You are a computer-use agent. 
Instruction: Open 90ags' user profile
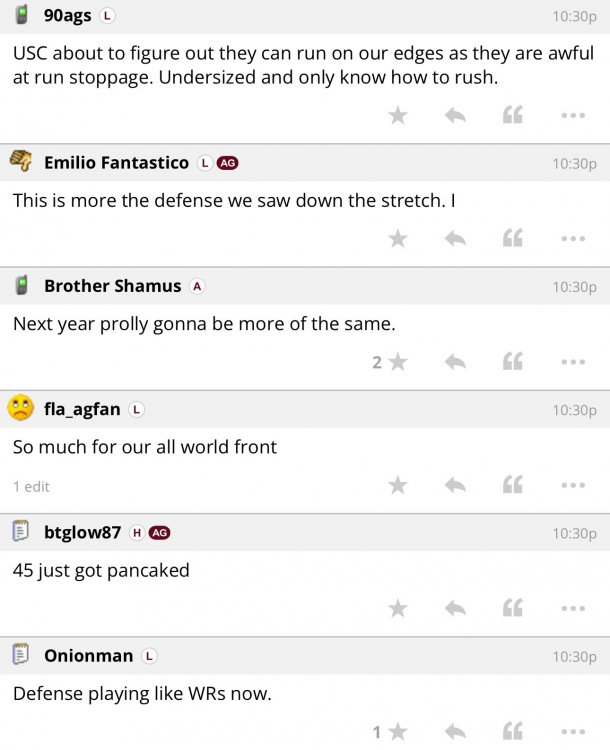coord(67,16)
